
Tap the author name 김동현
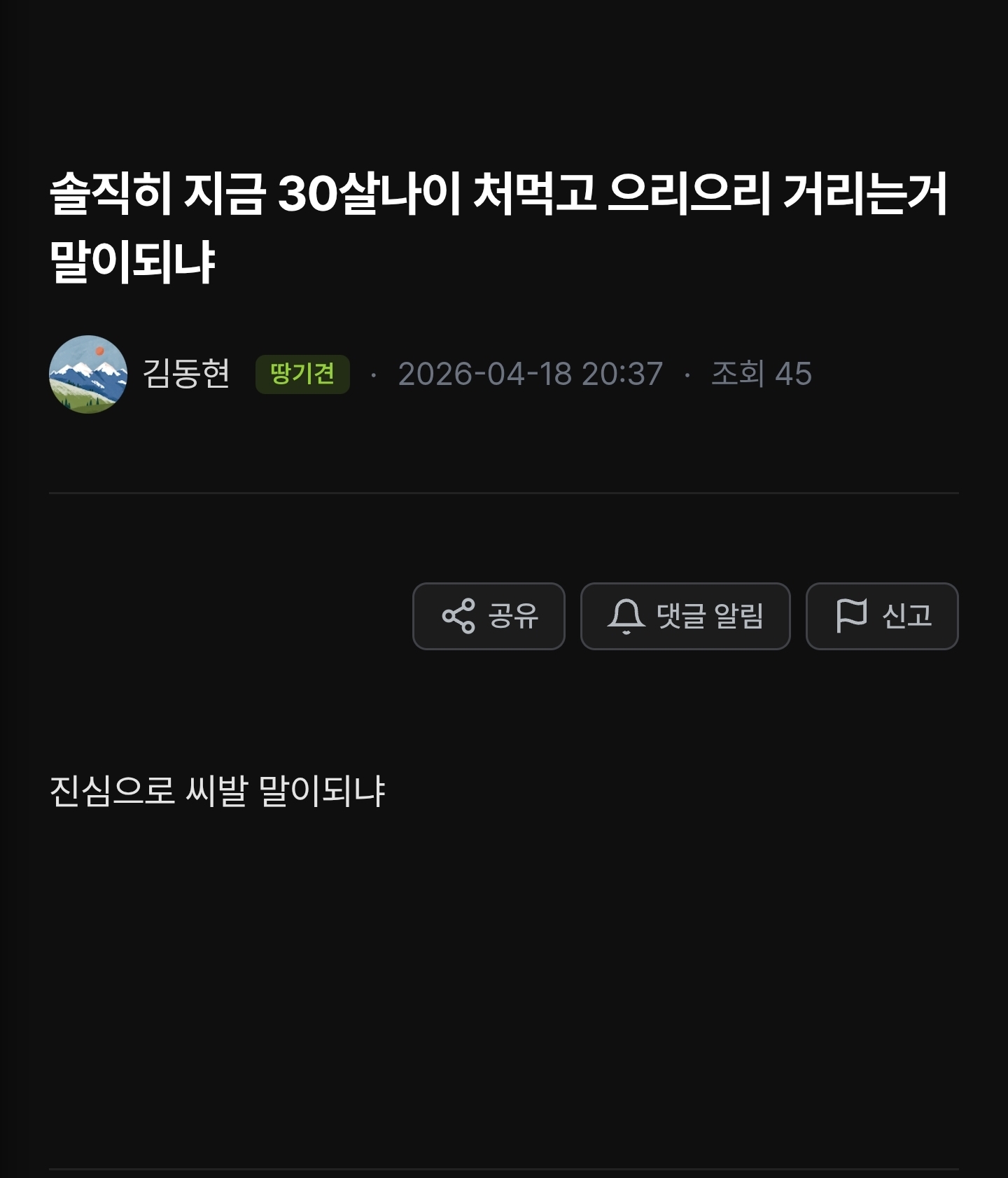186,374
